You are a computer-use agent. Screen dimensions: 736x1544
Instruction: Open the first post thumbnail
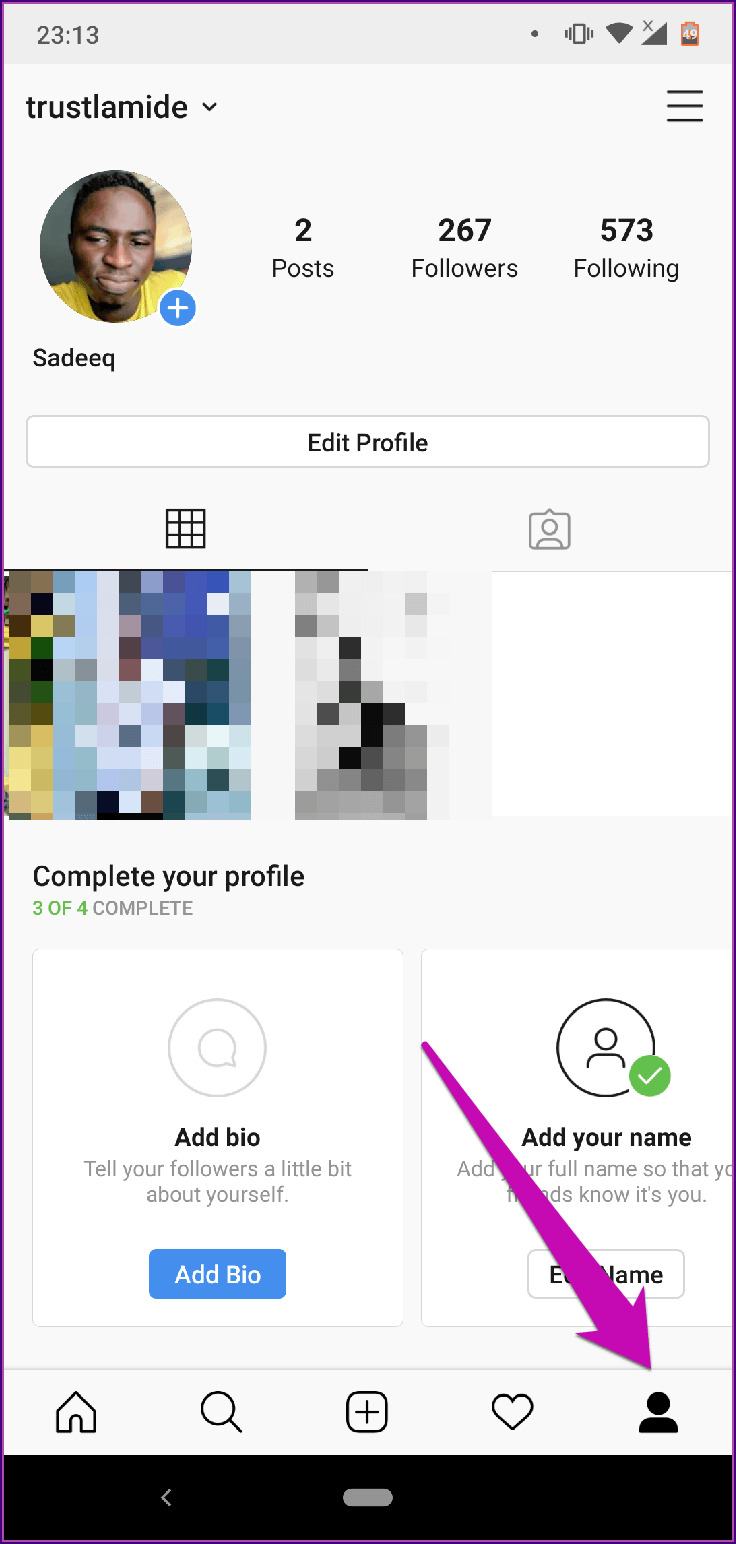click(128, 695)
